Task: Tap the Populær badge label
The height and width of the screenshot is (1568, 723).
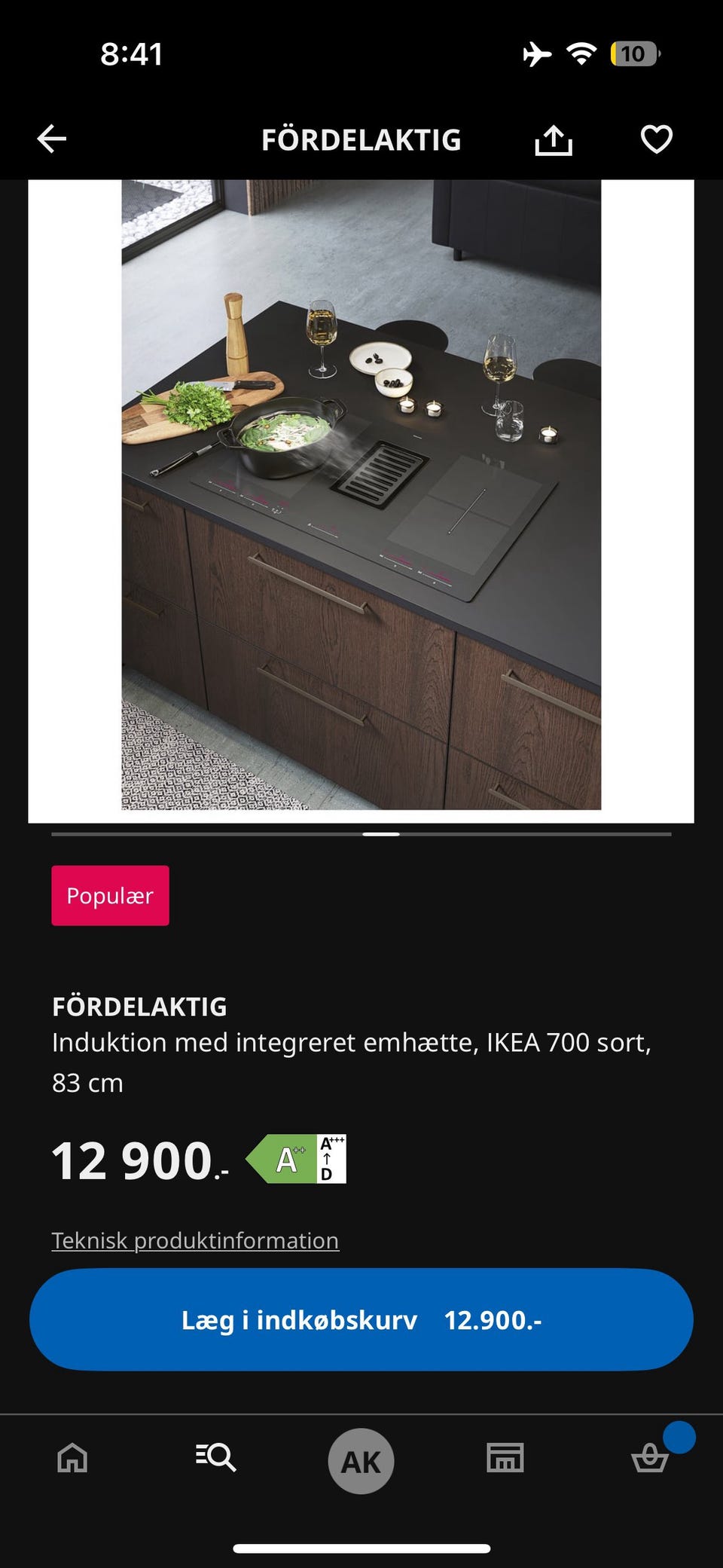Action: click(109, 896)
